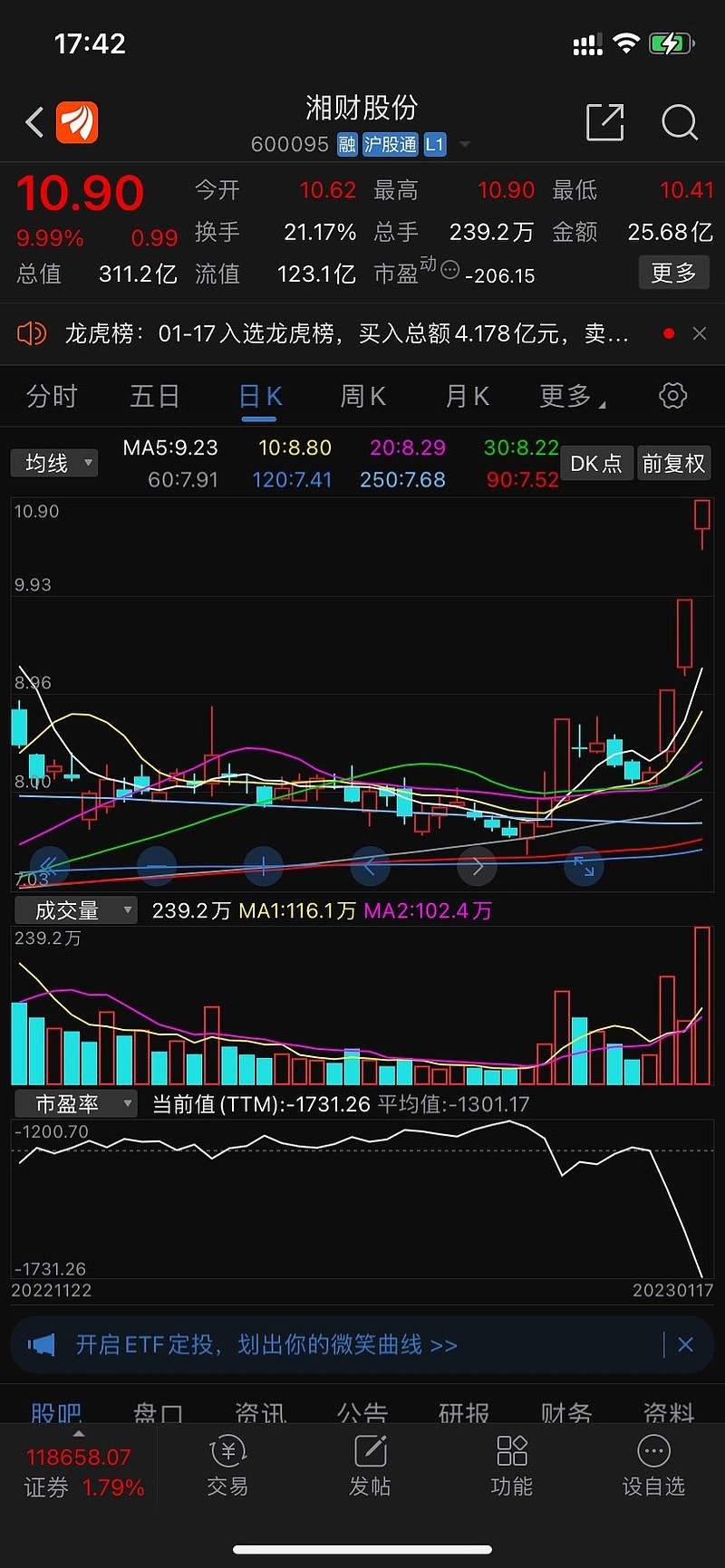Dismiss the 龙虎榜 banner with the X

700,333
